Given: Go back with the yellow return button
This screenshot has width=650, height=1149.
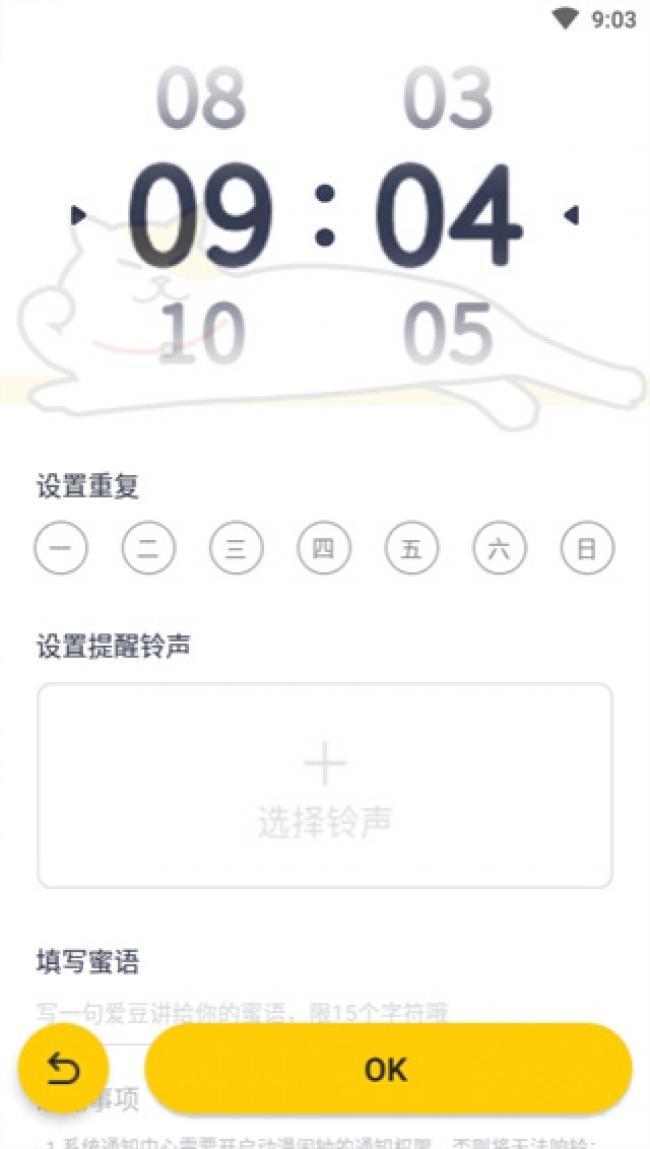Looking at the screenshot, I should click(x=64, y=1070).
